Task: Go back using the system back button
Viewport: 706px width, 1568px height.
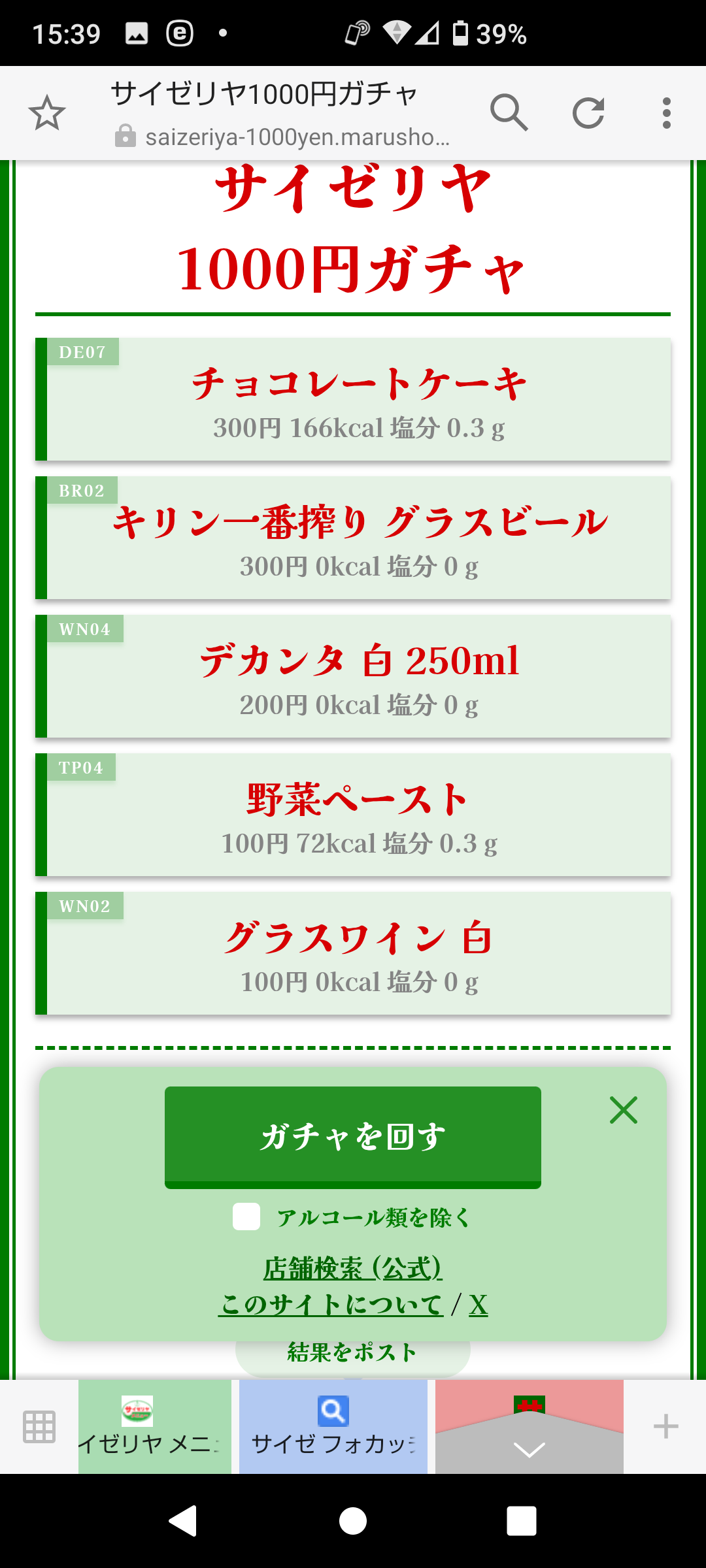Action: click(x=183, y=1520)
